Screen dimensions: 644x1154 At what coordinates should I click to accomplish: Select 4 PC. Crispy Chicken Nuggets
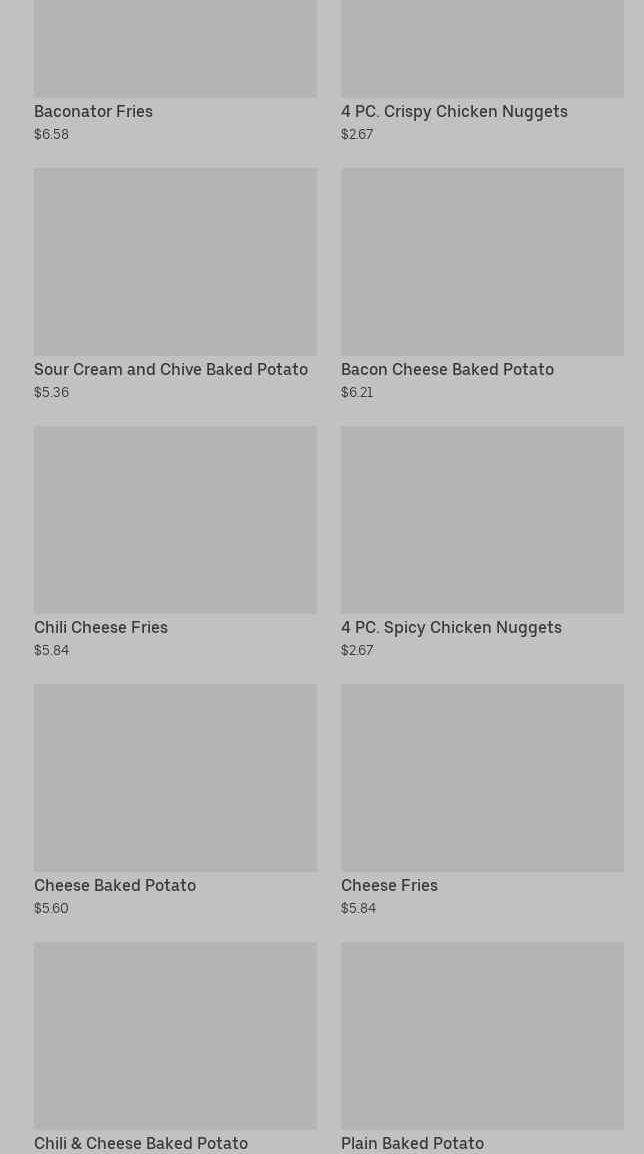point(482,60)
